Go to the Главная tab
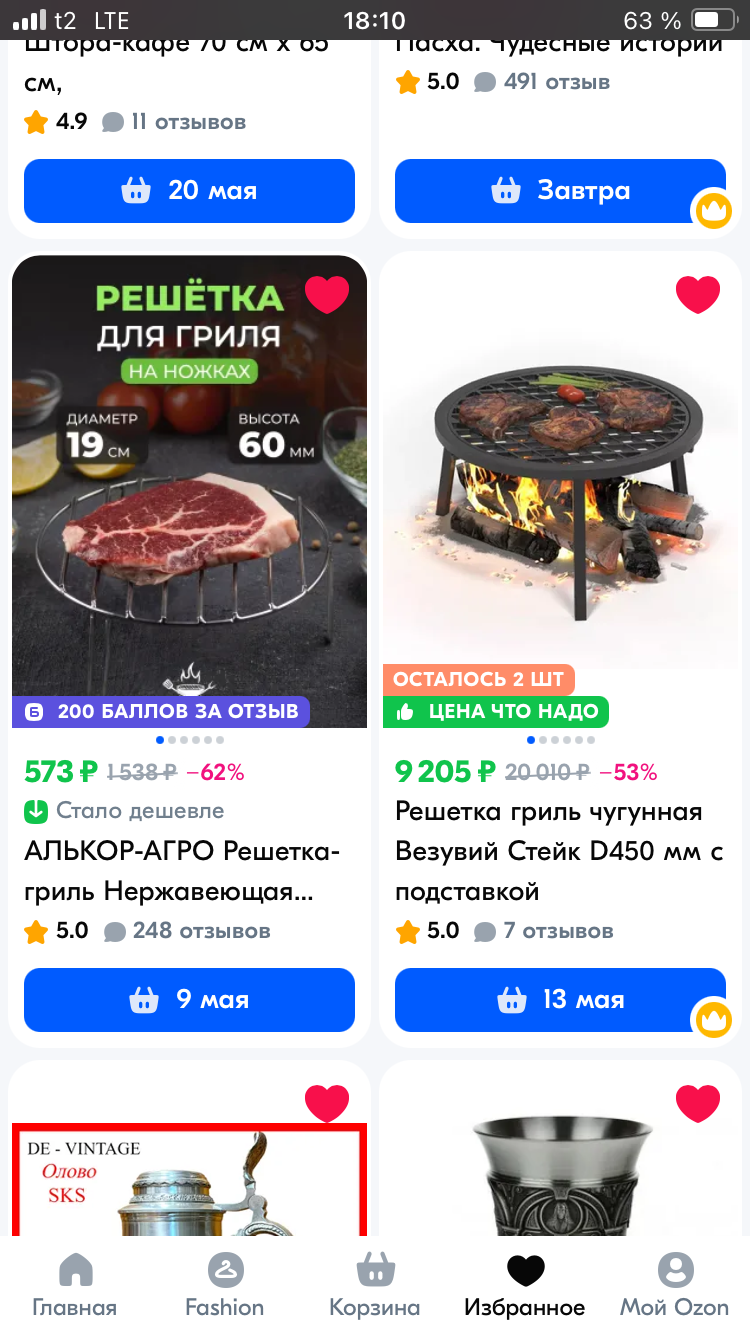Image resolution: width=750 pixels, height=1334 pixels. pyautogui.click(x=75, y=1285)
